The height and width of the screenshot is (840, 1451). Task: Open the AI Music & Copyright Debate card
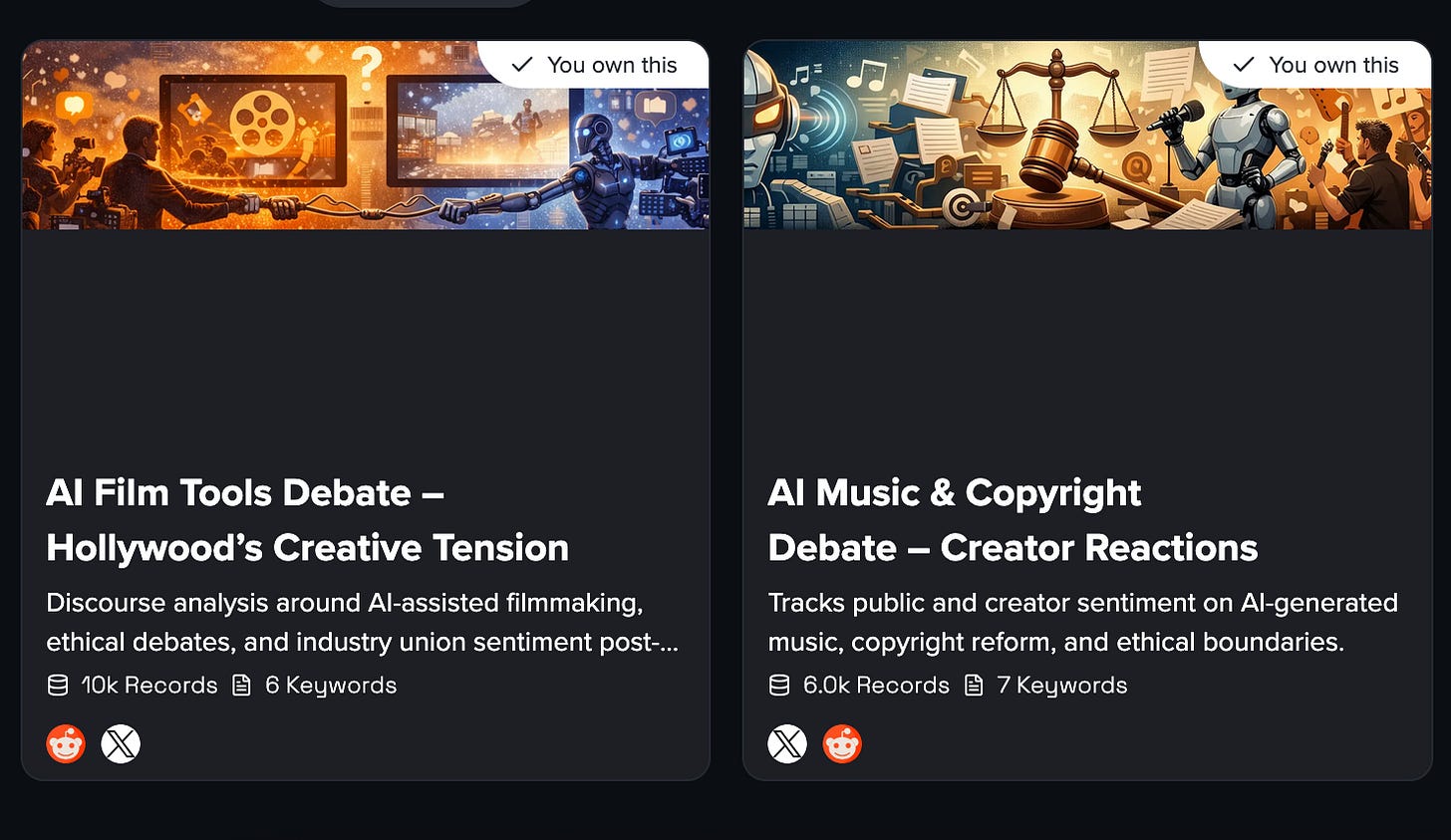click(x=1087, y=410)
